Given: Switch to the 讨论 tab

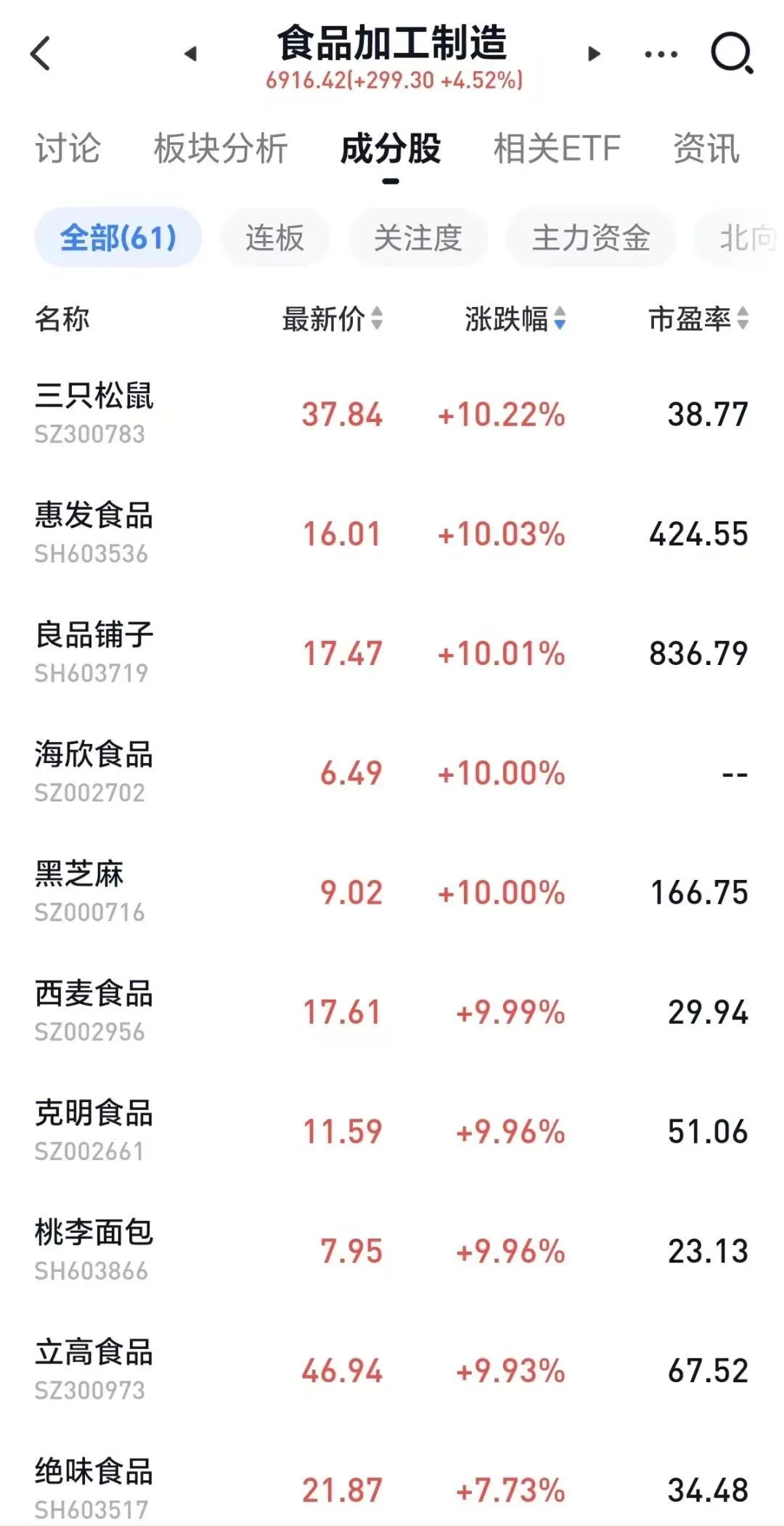Looking at the screenshot, I should (x=68, y=149).
